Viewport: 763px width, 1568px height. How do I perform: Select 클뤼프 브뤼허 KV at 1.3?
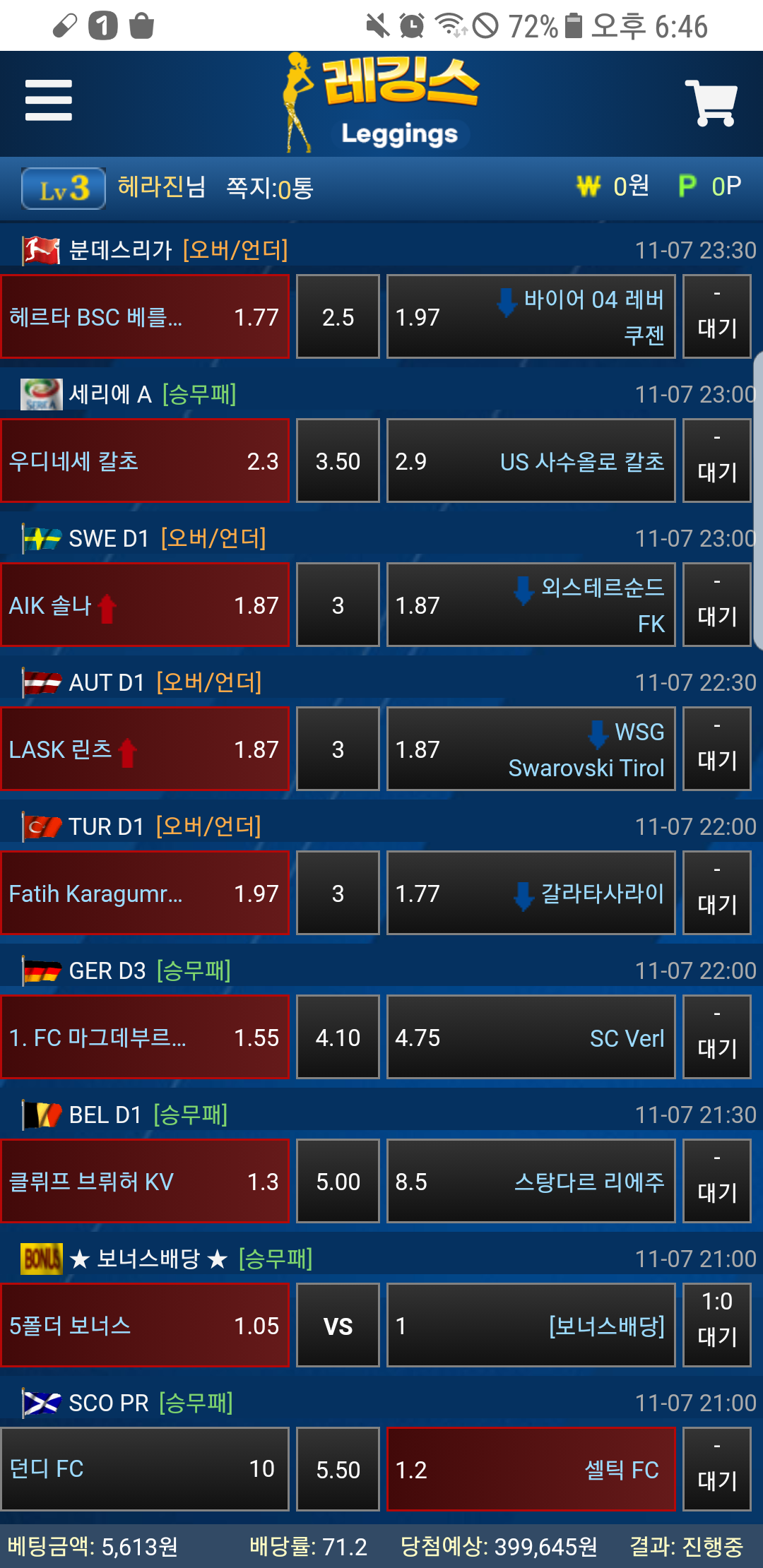coord(145,1182)
